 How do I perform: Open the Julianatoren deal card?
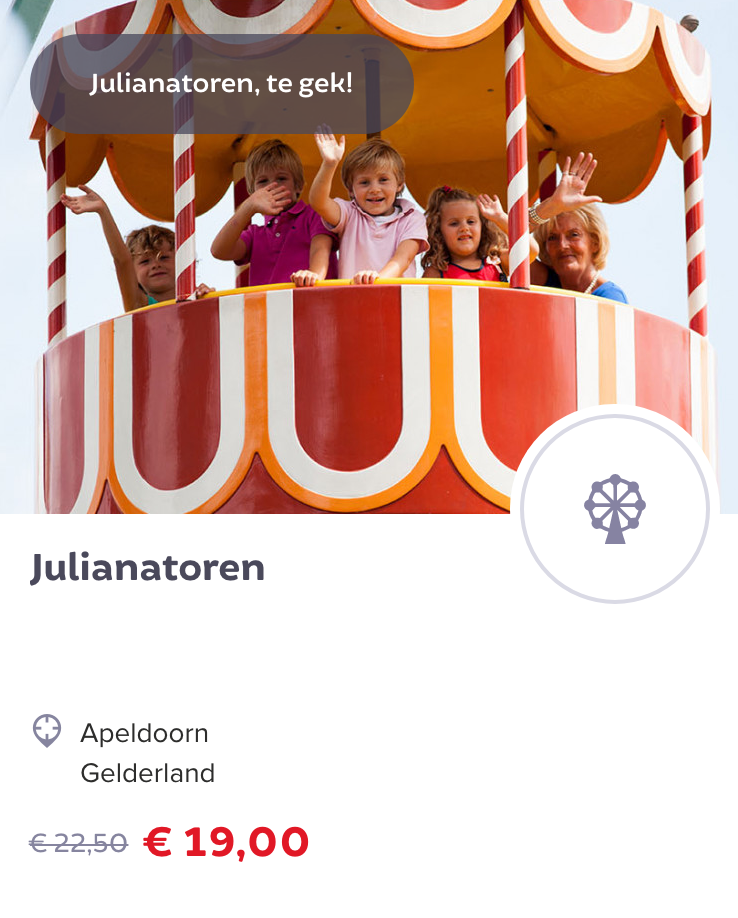coord(148,568)
